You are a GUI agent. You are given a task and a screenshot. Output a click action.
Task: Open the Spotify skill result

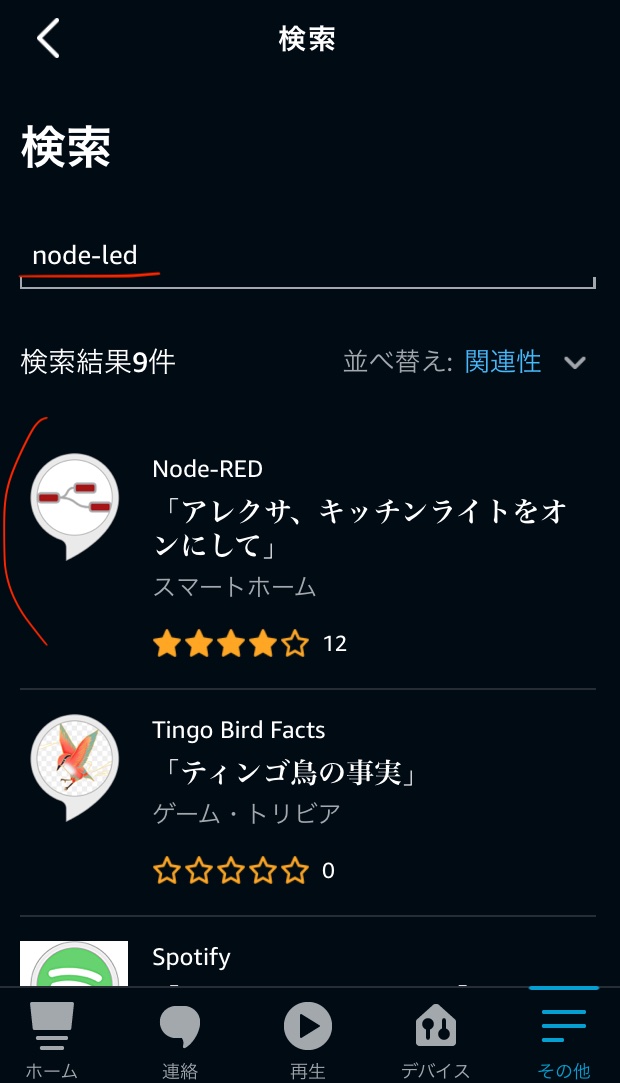[307, 957]
